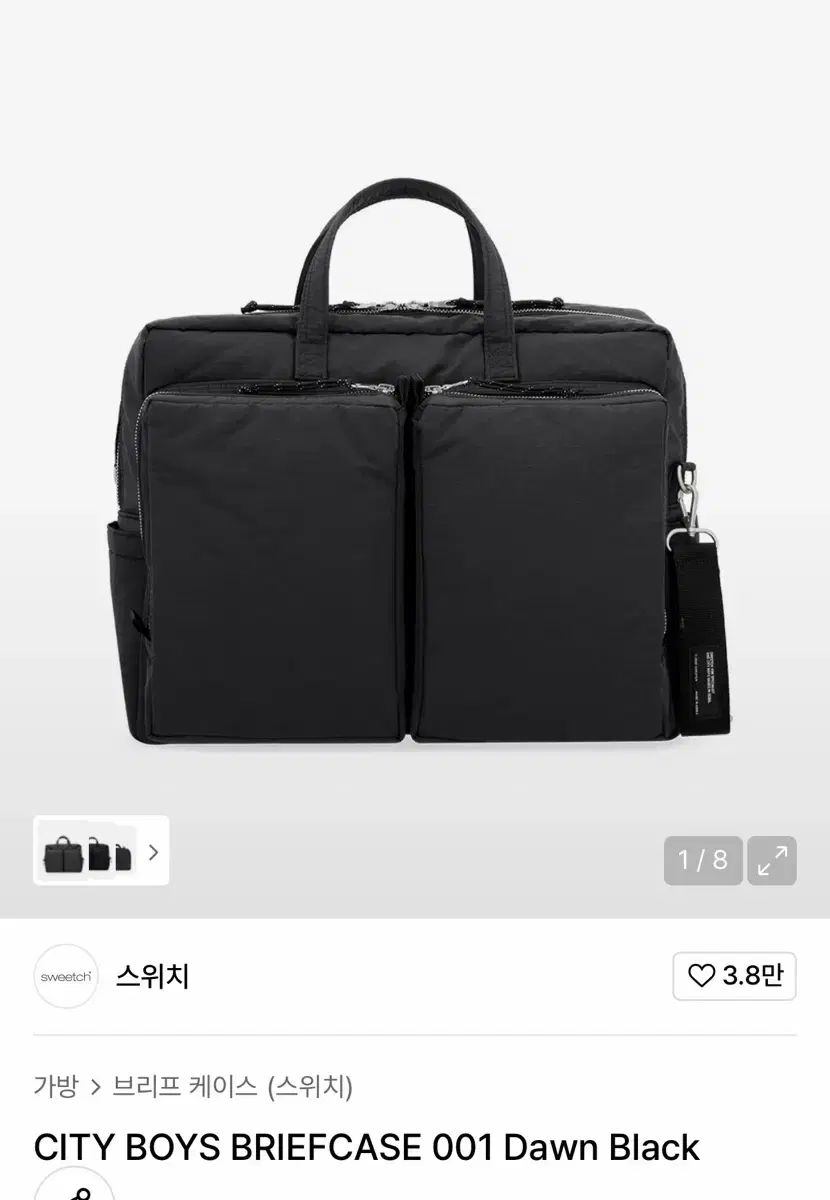Expand the product image to fullscreen
Screen dimensions: 830x1200
click(x=771, y=860)
